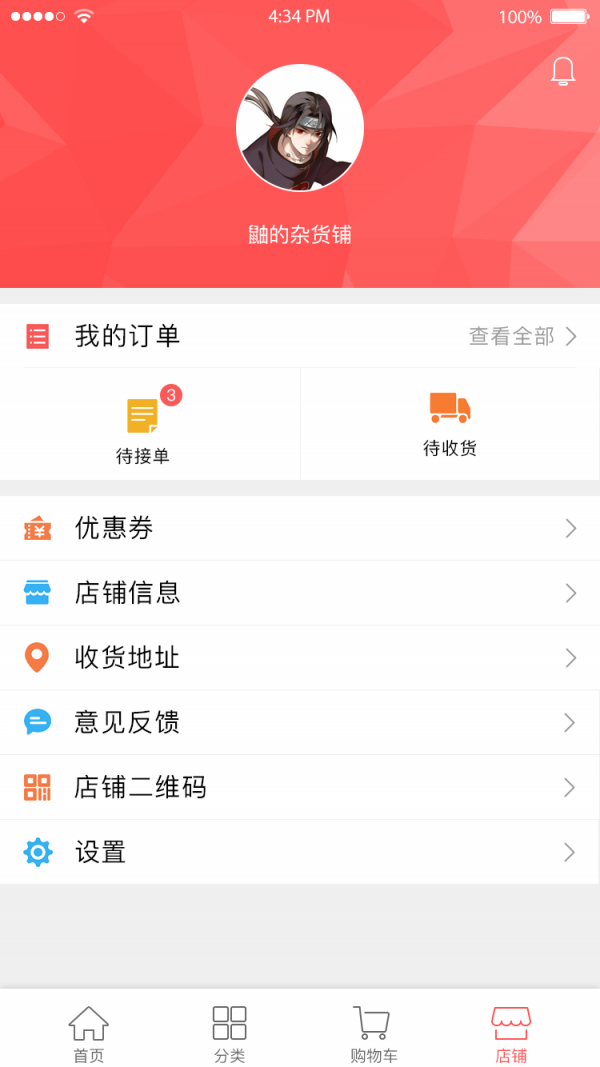This screenshot has width=600, height=1067.
Task: Switch to the 首页 home tab
Action: [x=88, y=1034]
